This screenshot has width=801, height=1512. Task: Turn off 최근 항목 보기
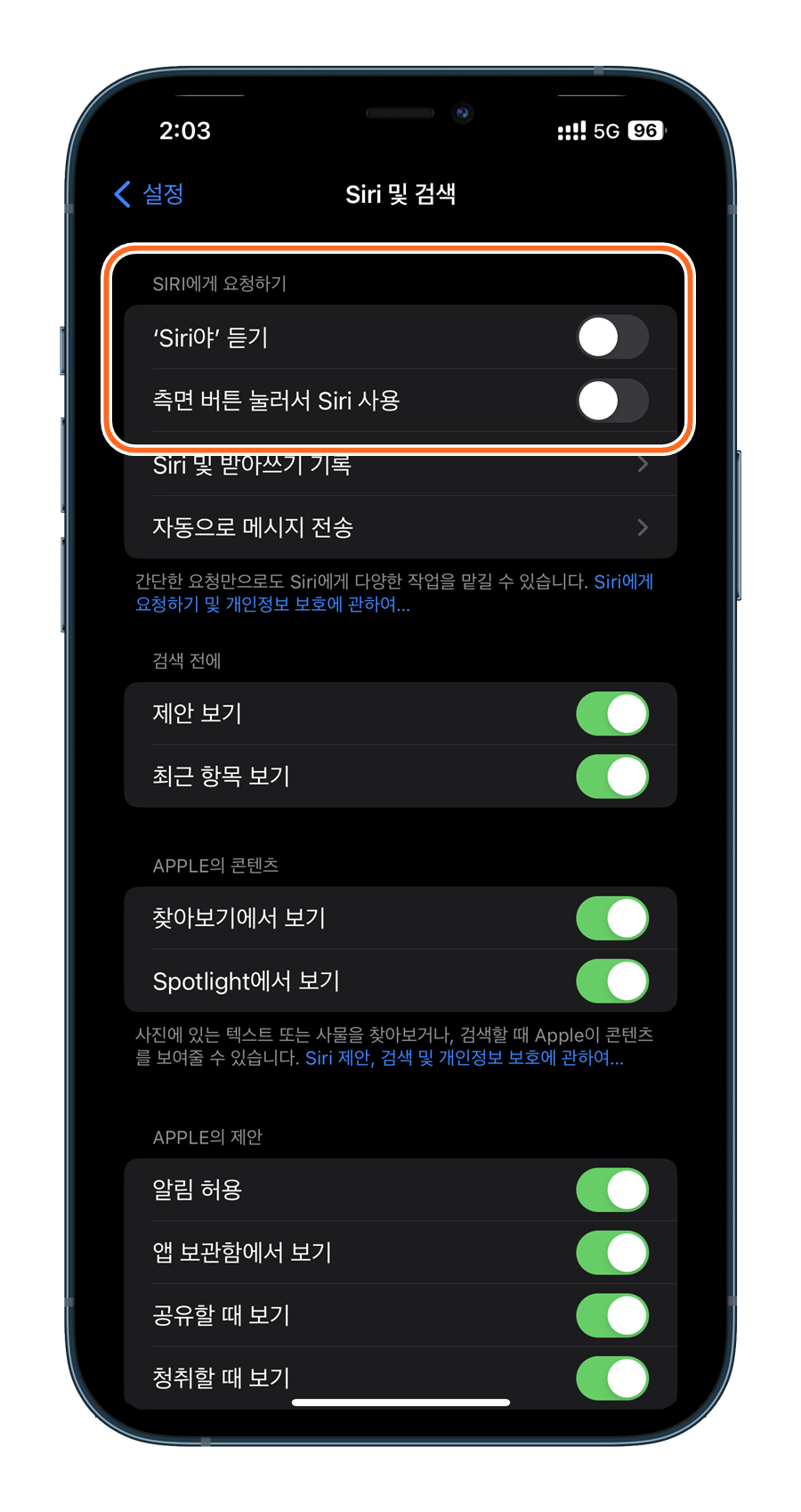612,776
